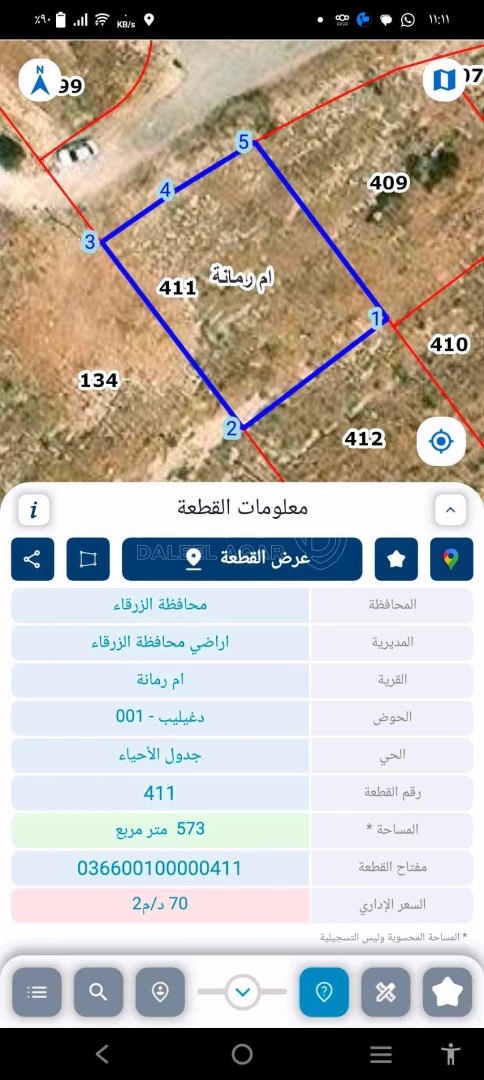484x1080 pixels.
Task: Center map on my location
Action: click(441, 441)
